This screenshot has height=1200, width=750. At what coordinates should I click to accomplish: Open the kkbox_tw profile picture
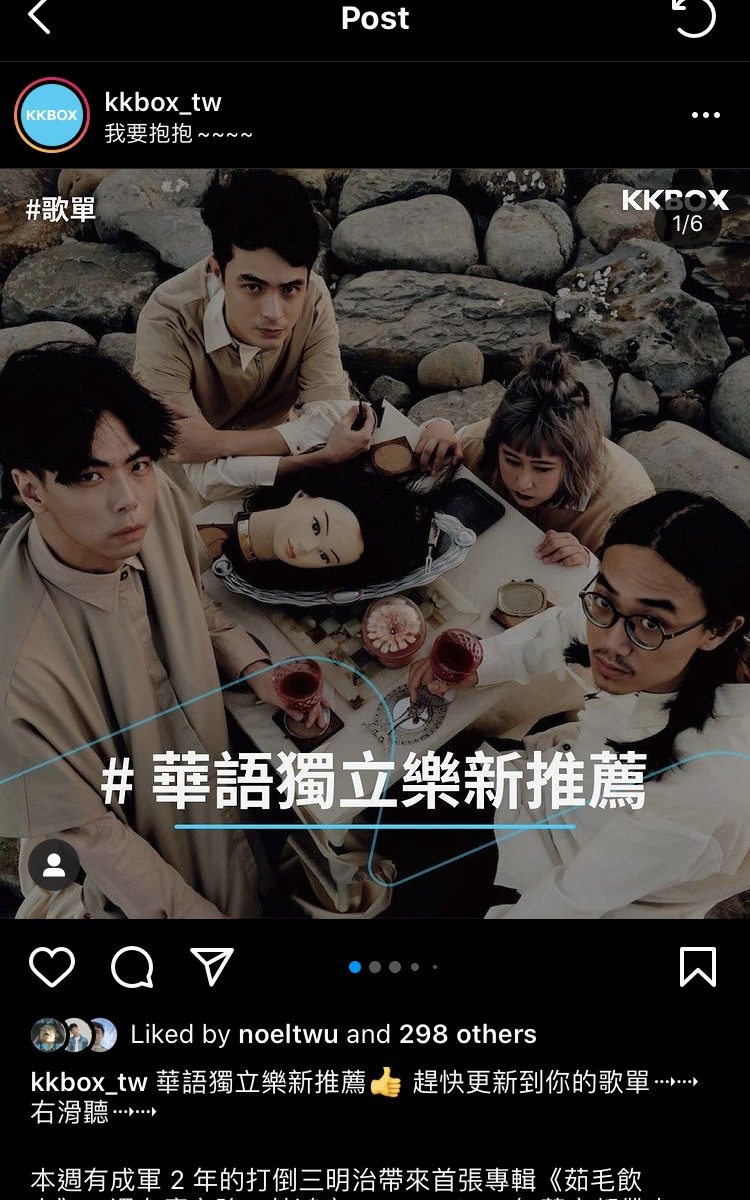52,115
